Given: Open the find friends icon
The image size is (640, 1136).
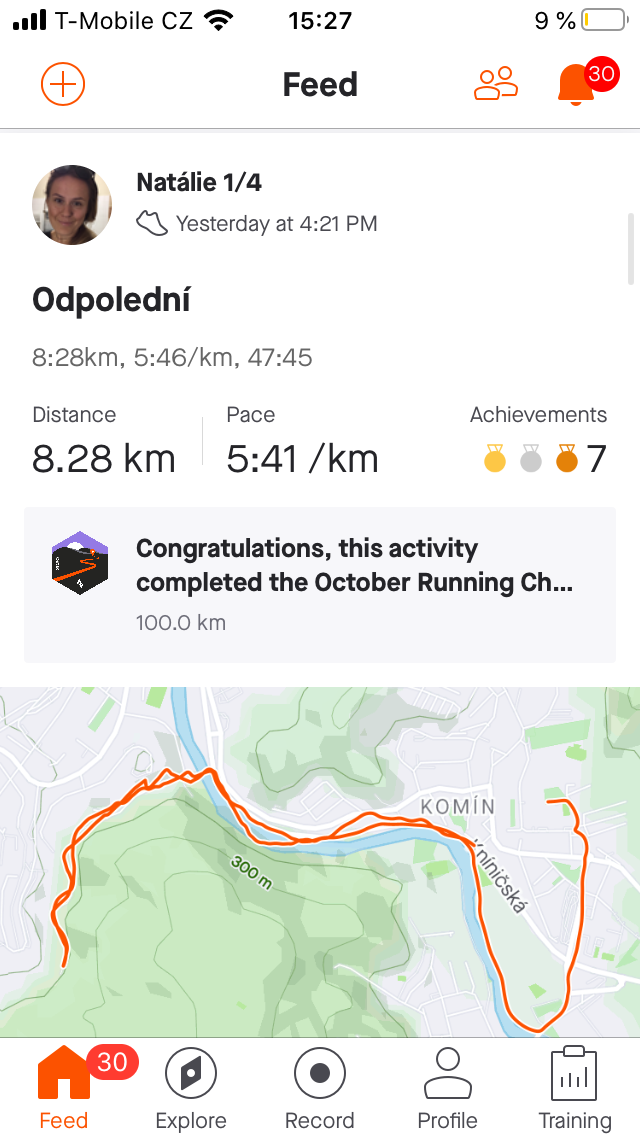Looking at the screenshot, I should [x=496, y=83].
